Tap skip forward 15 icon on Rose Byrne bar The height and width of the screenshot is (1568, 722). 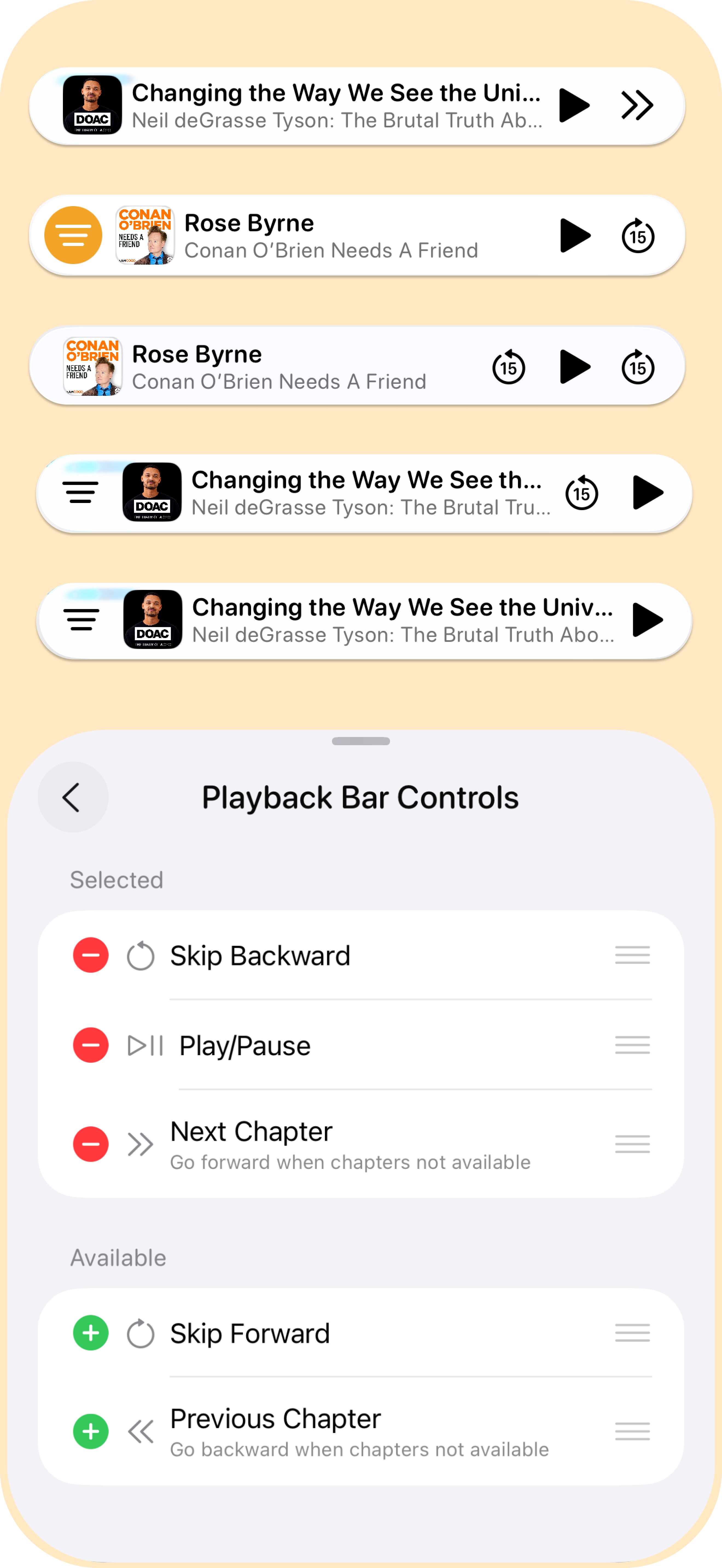click(637, 236)
